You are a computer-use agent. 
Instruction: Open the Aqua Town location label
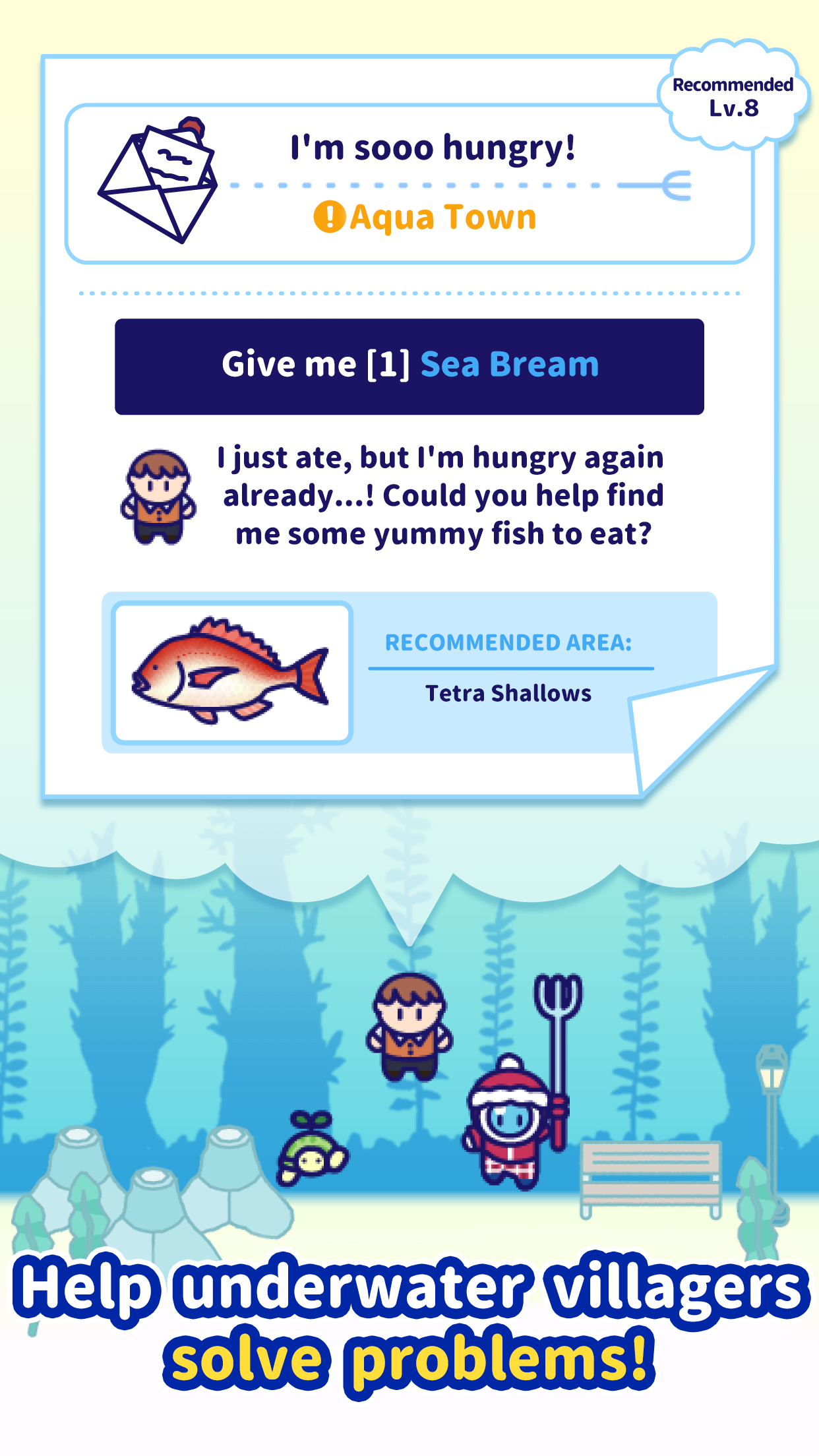point(442,218)
